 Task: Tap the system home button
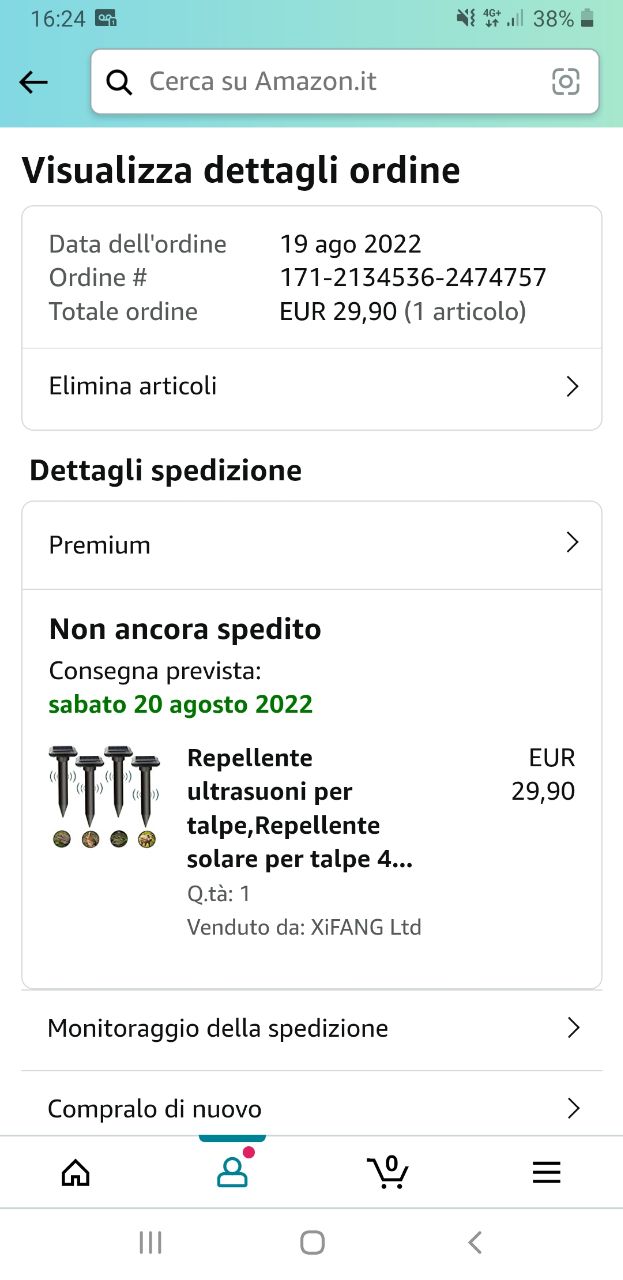coord(312,1243)
